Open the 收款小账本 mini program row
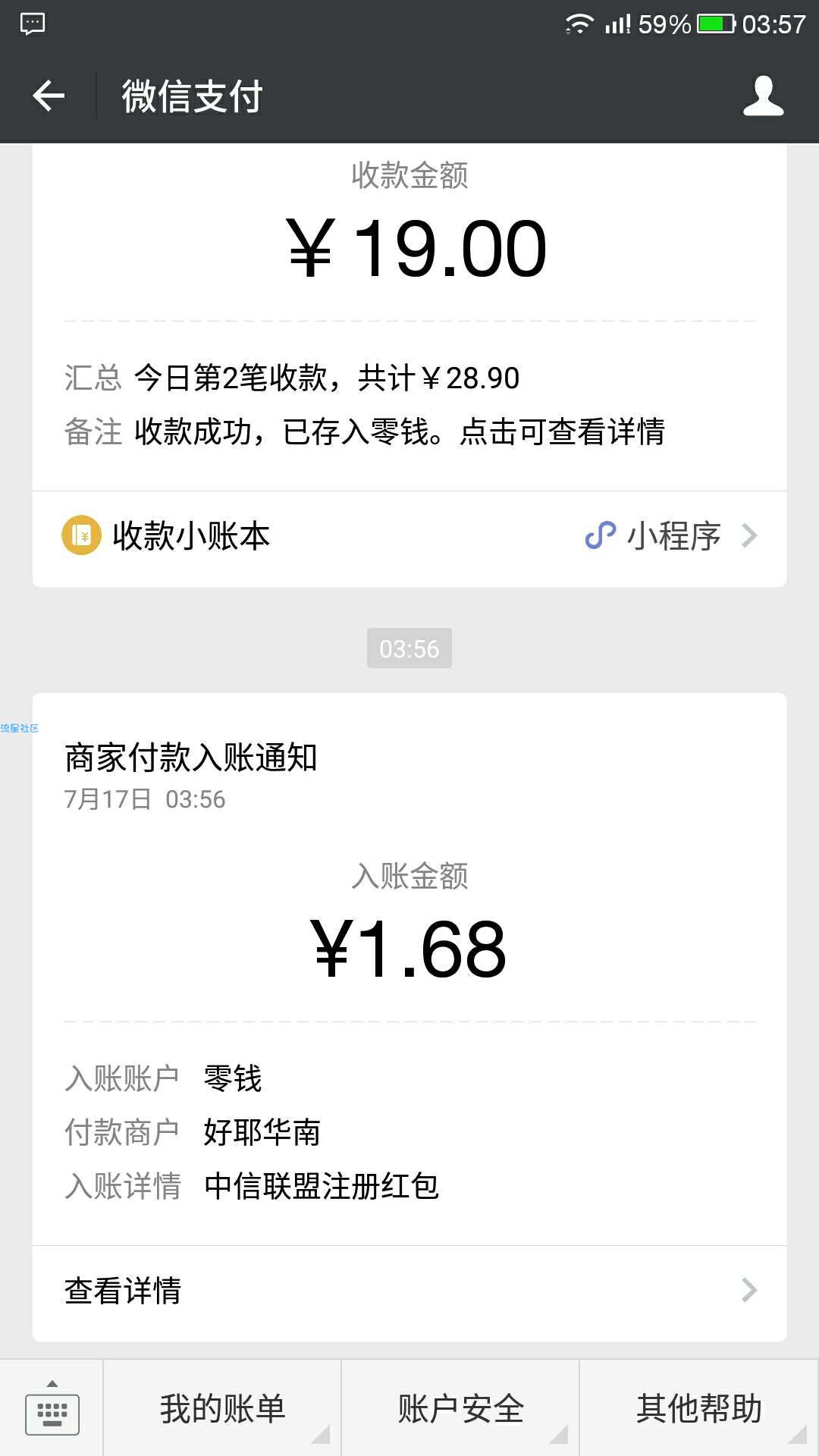The height and width of the screenshot is (1456, 819). click(x=409, y=538)
